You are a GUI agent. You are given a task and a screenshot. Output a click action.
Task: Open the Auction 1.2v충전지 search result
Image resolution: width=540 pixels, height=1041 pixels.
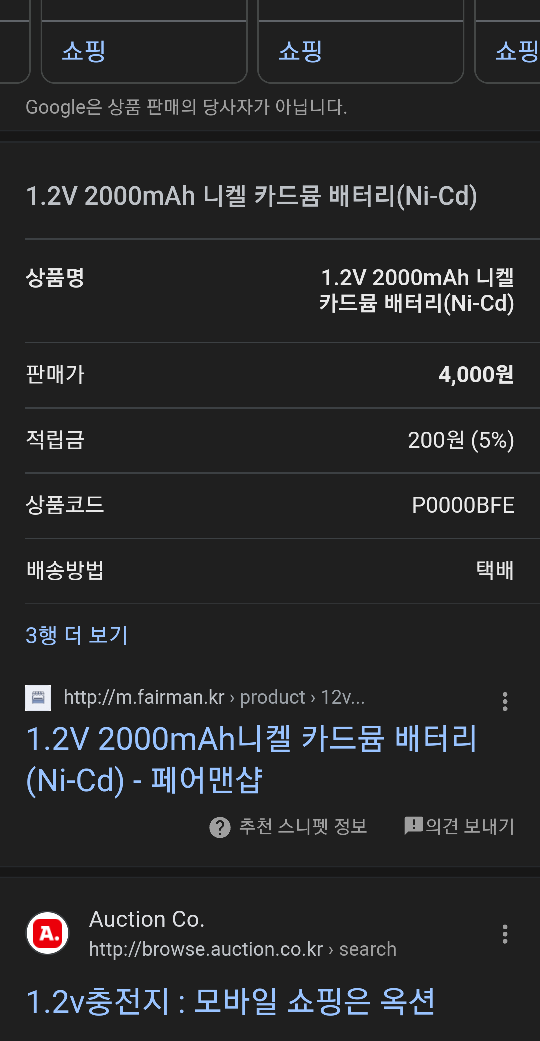click(230, 1002)
